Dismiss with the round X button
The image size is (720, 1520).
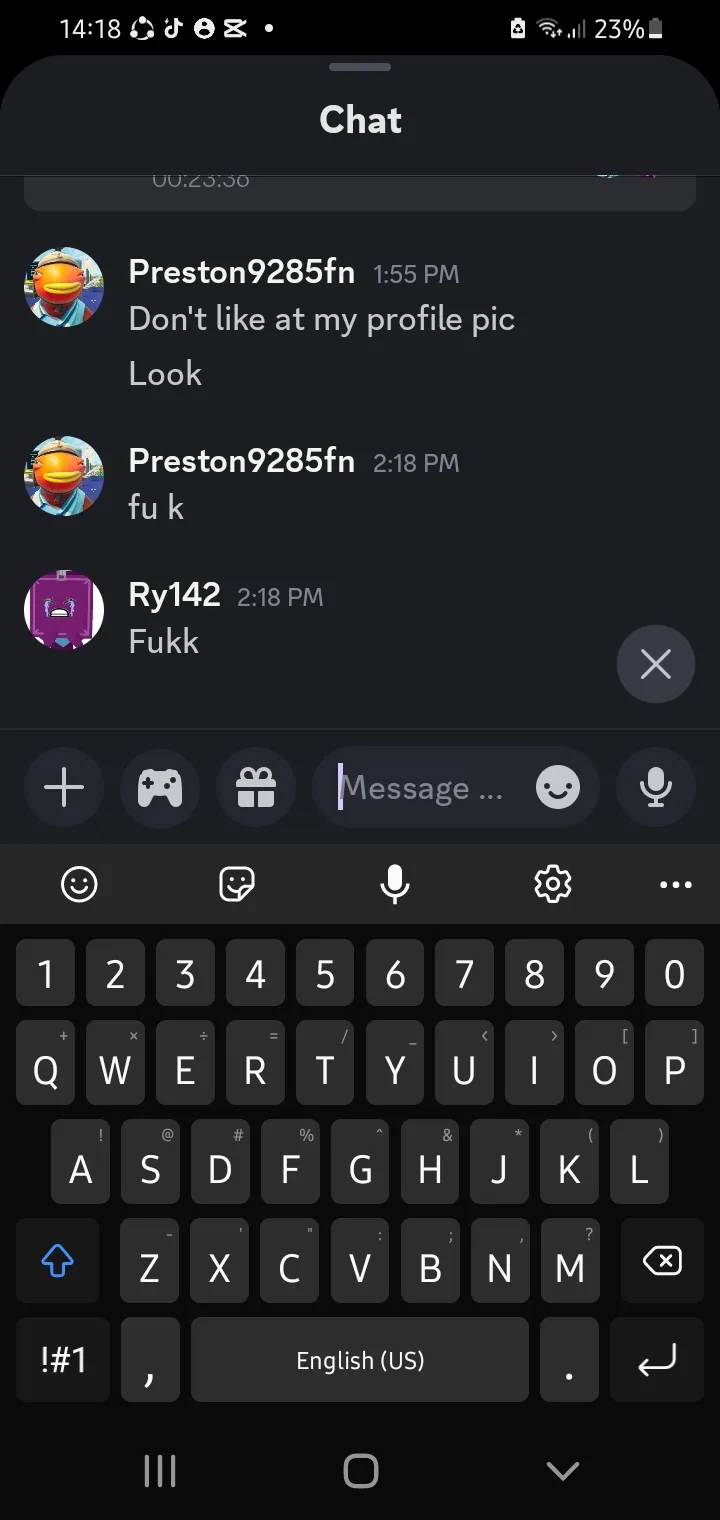point(656,664)
